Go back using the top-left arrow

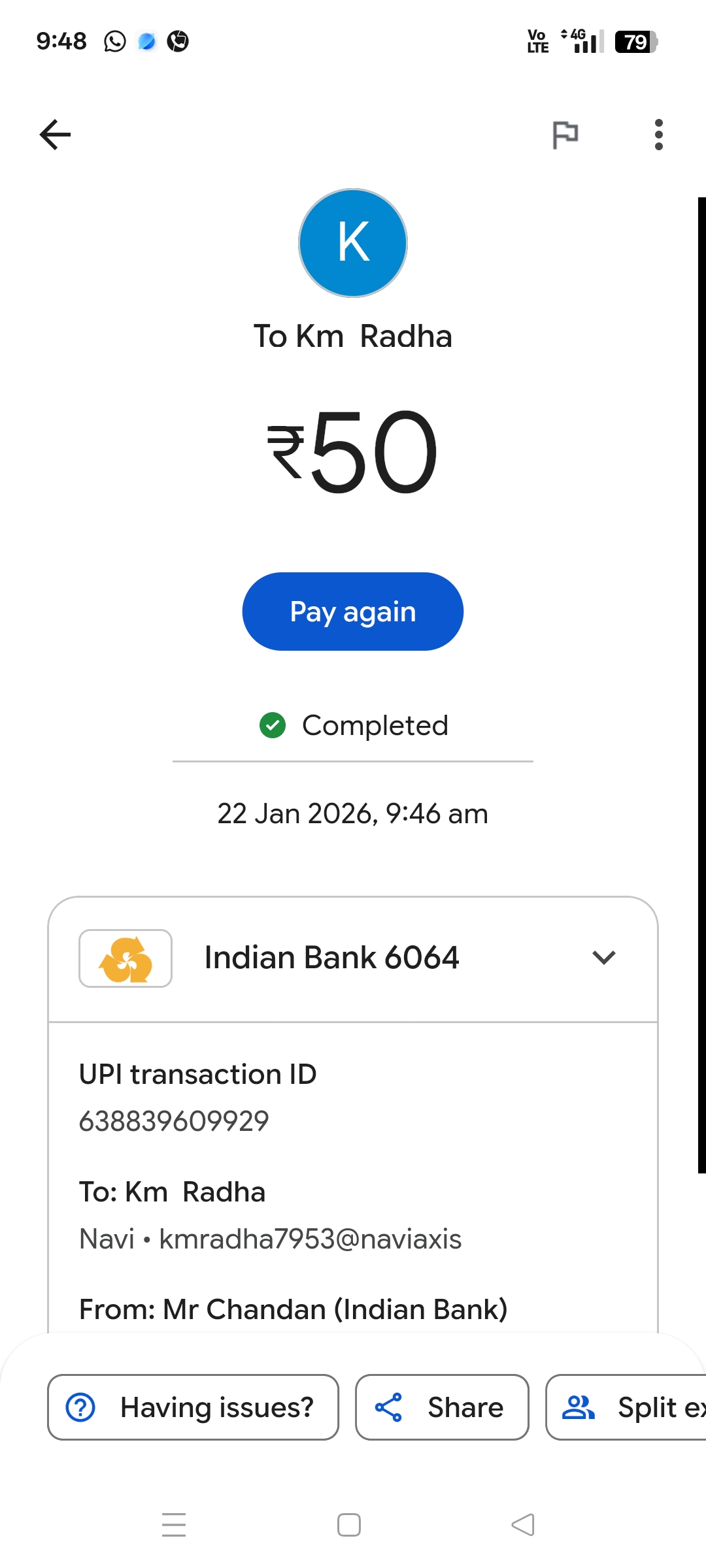click(56, 135)
